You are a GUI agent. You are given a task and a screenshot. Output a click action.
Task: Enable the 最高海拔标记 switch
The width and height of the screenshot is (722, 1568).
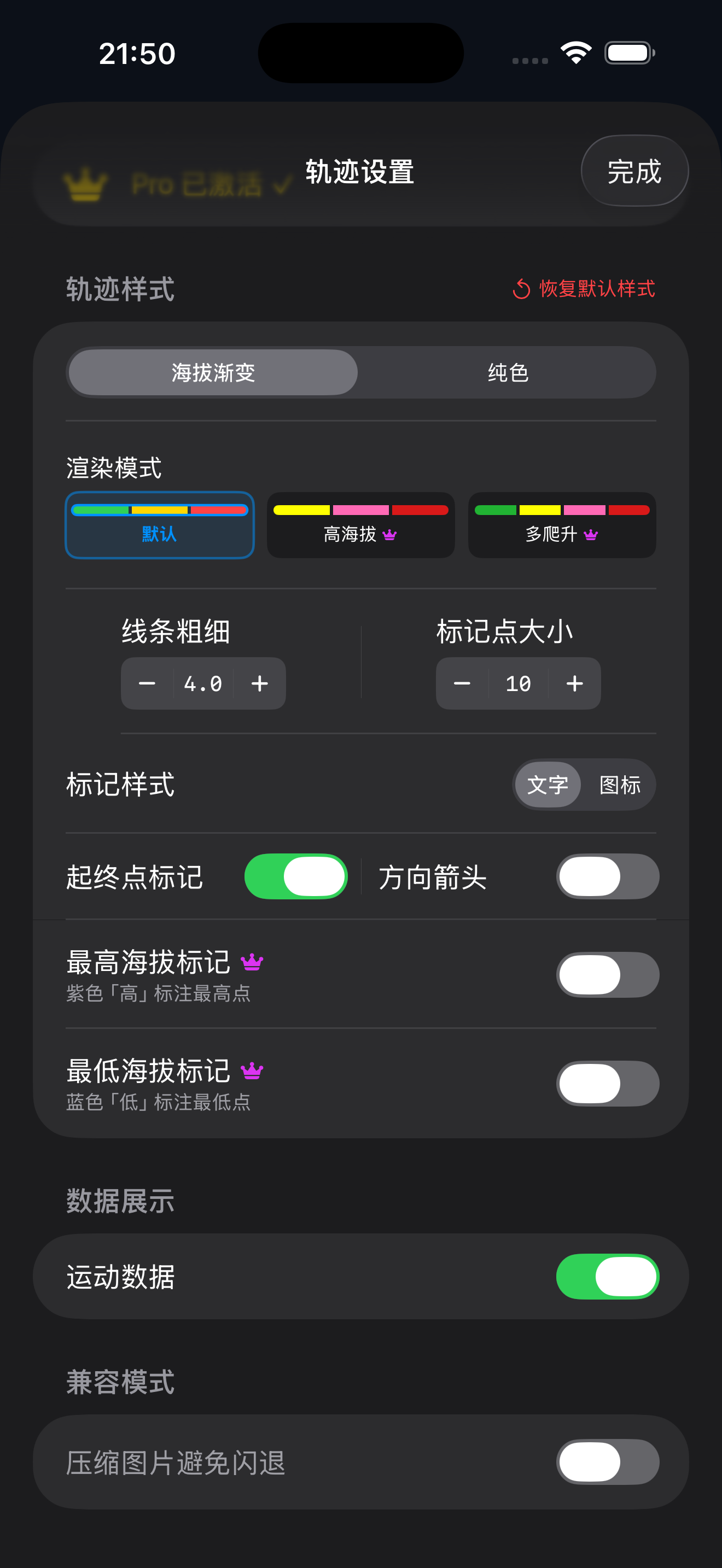(x=608, y=974)
